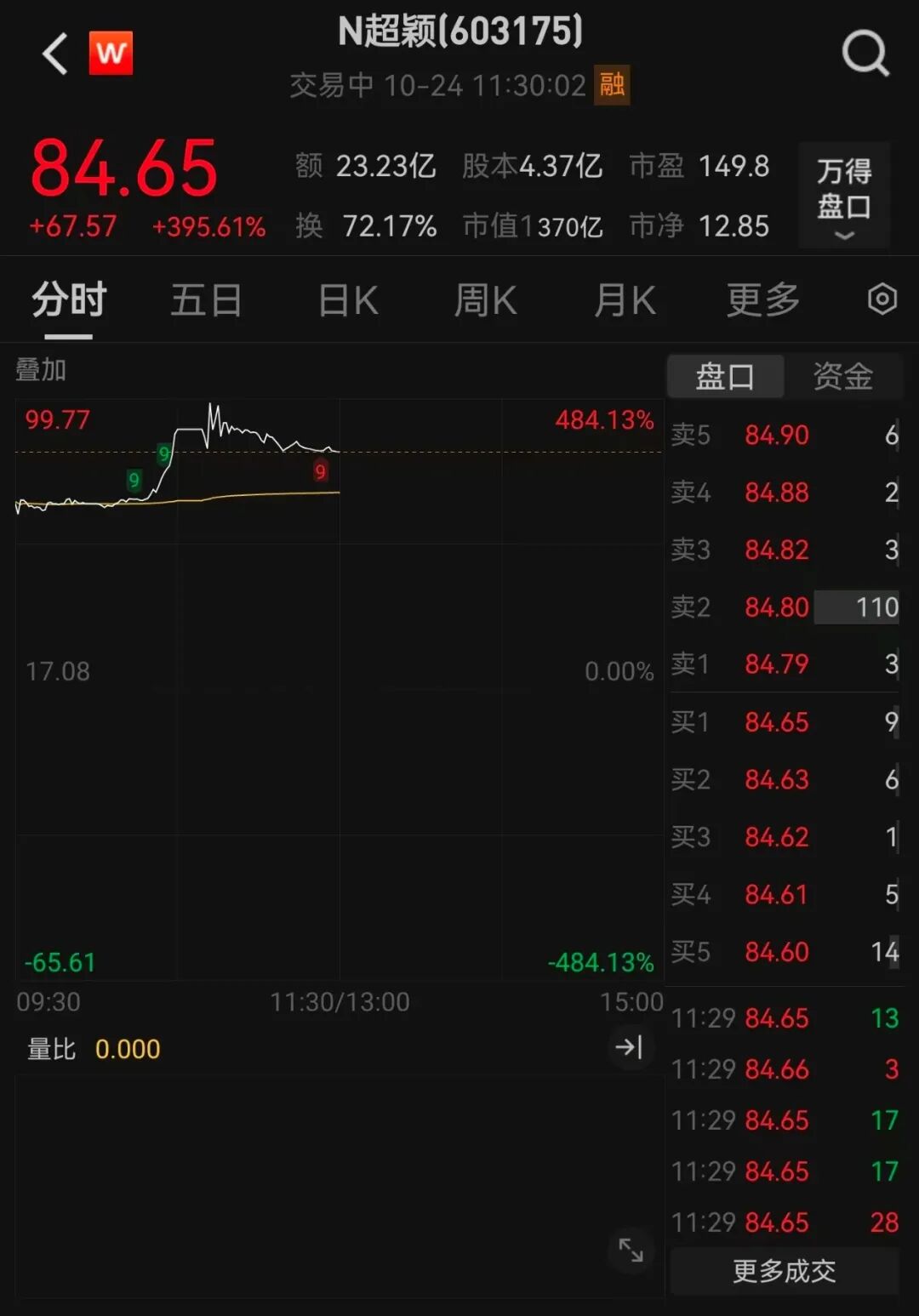Switch to the 月K monthly tab
Screen dimensions: 919x1316
[625, 299]
